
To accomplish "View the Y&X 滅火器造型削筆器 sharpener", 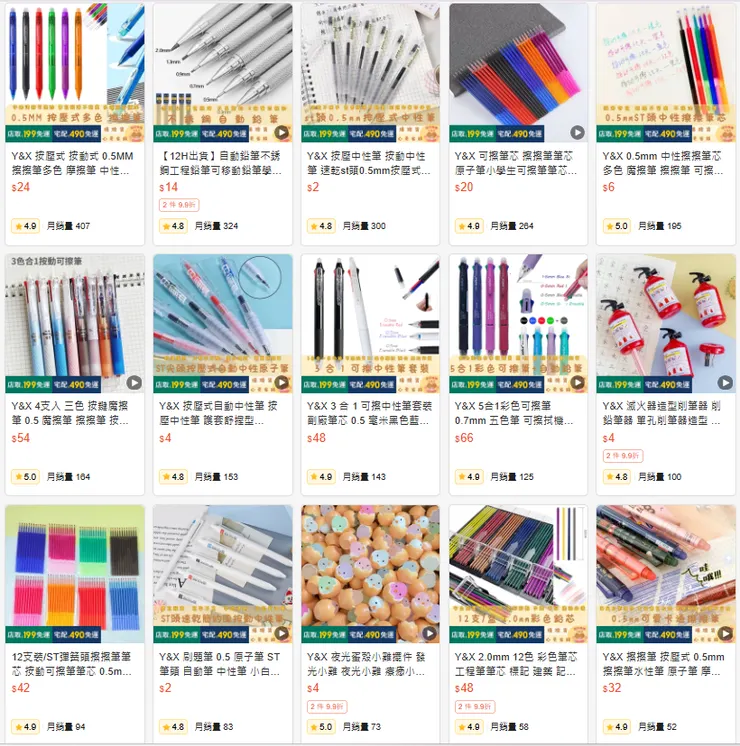I will (666, 323).
